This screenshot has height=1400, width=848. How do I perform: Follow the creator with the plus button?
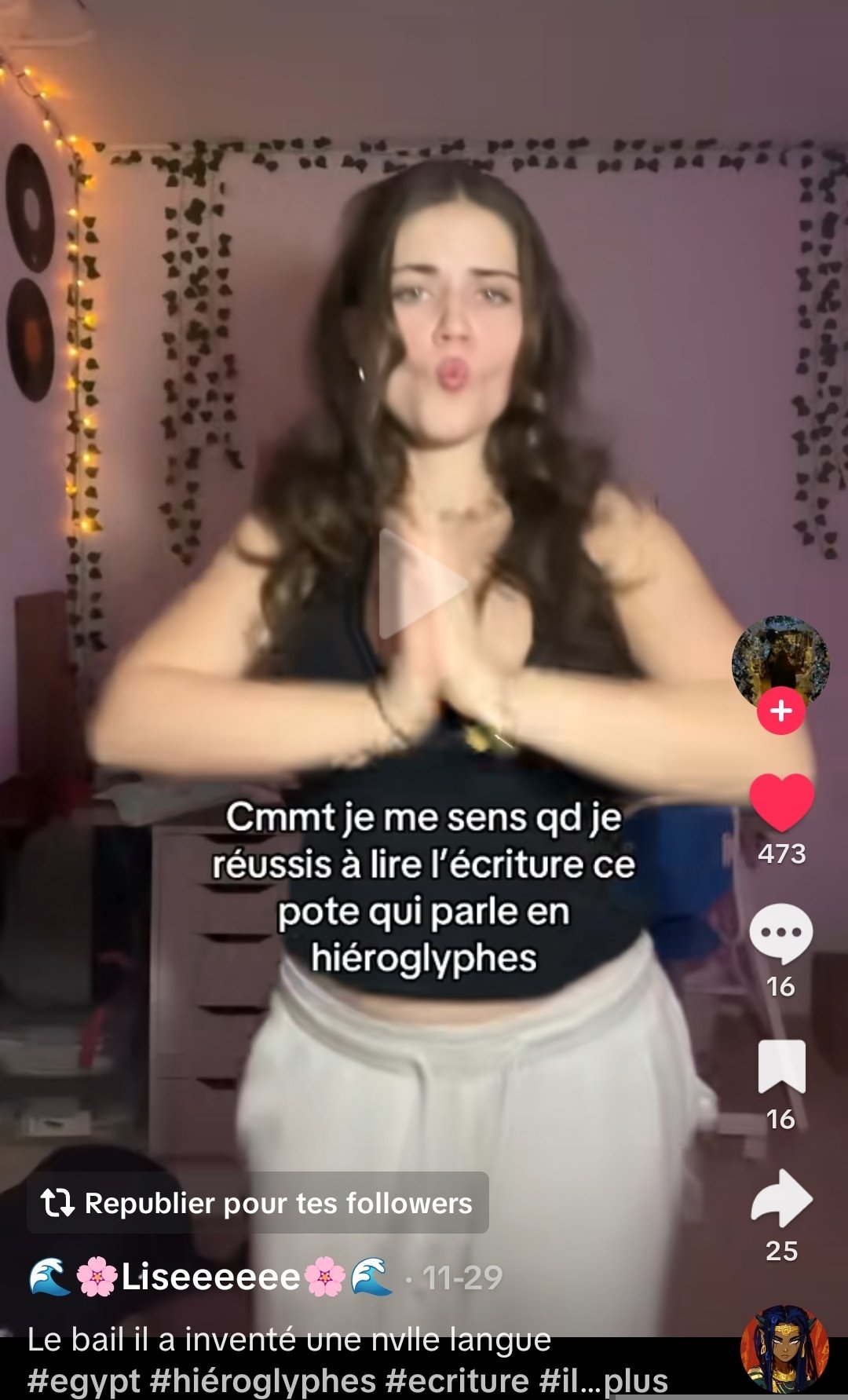pos(780,711)
